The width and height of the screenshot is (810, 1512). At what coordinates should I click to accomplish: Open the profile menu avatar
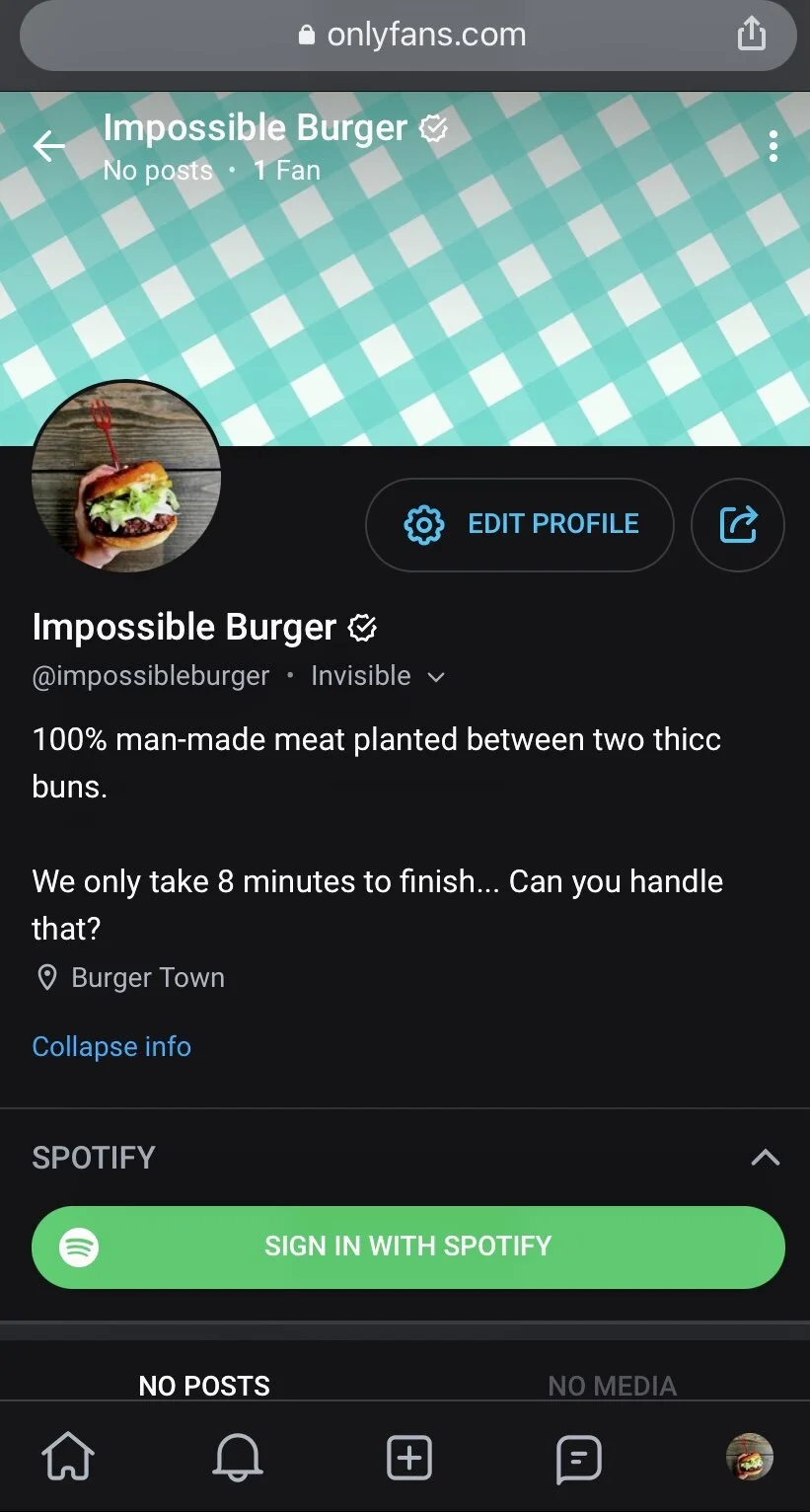coord(749,1457)
